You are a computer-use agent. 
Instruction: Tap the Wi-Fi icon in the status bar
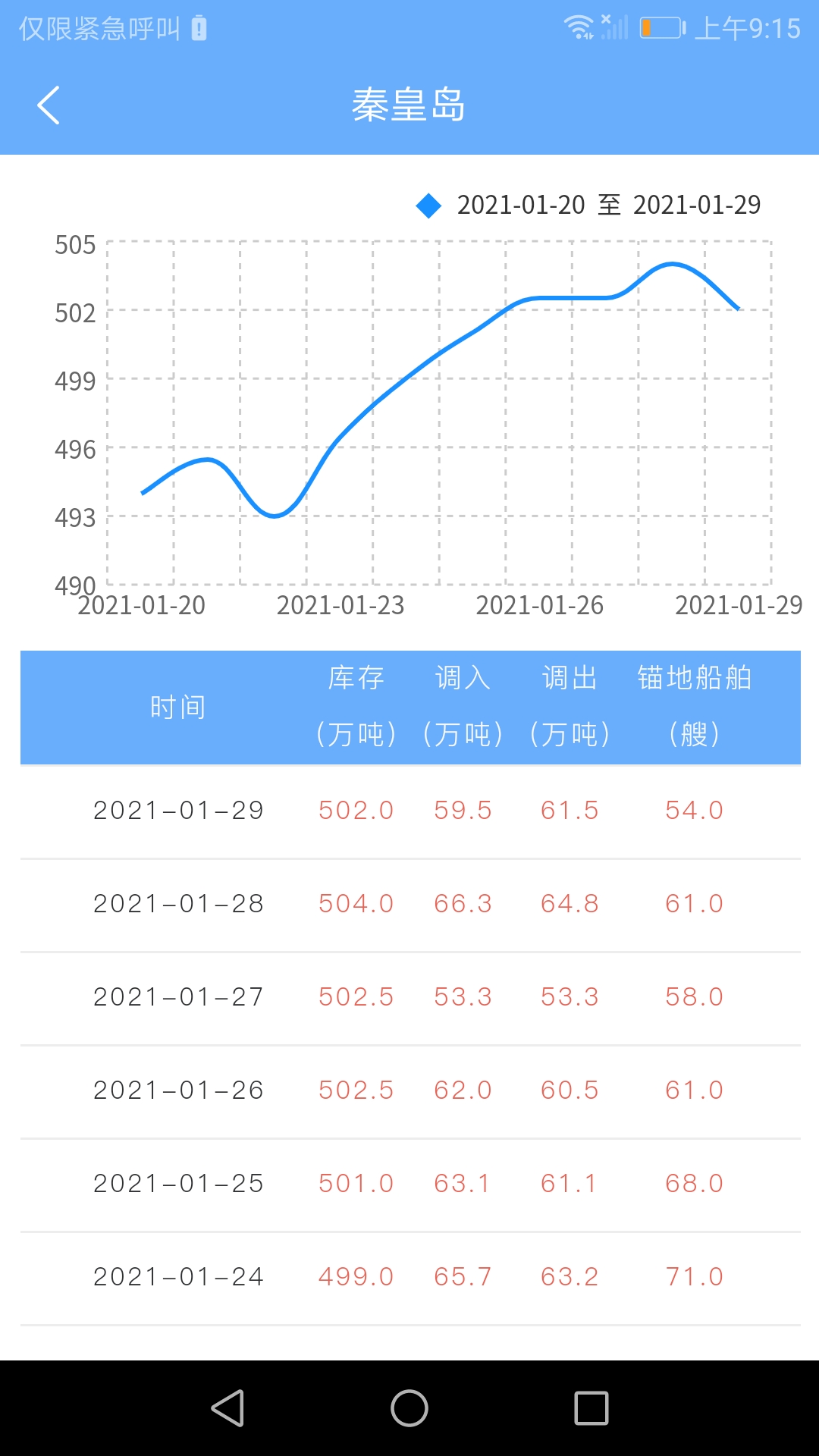[x=581, y=28]
